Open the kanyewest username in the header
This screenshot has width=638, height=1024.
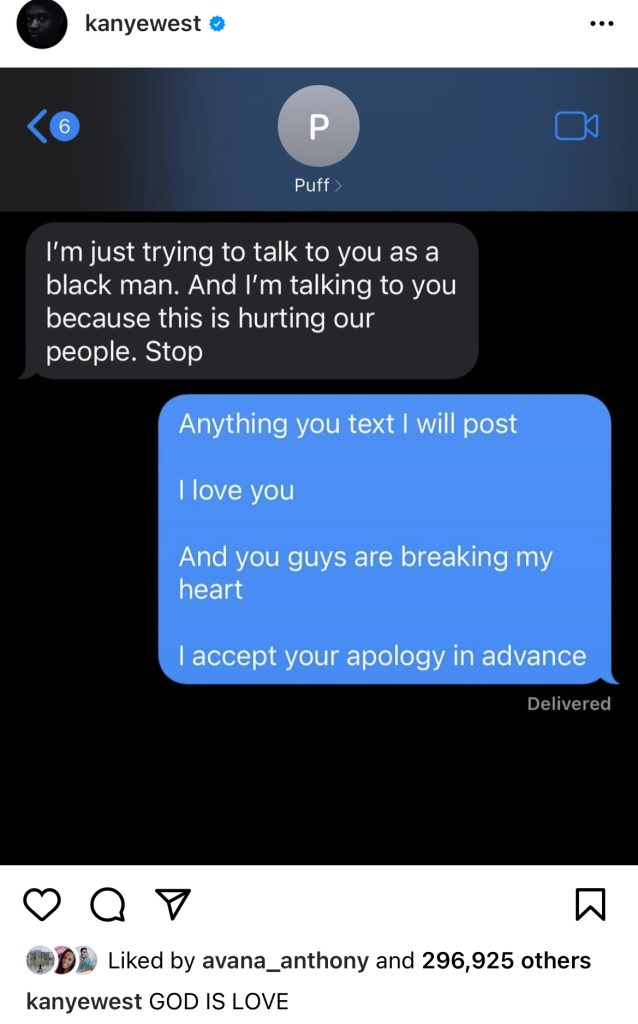[143, 24]
